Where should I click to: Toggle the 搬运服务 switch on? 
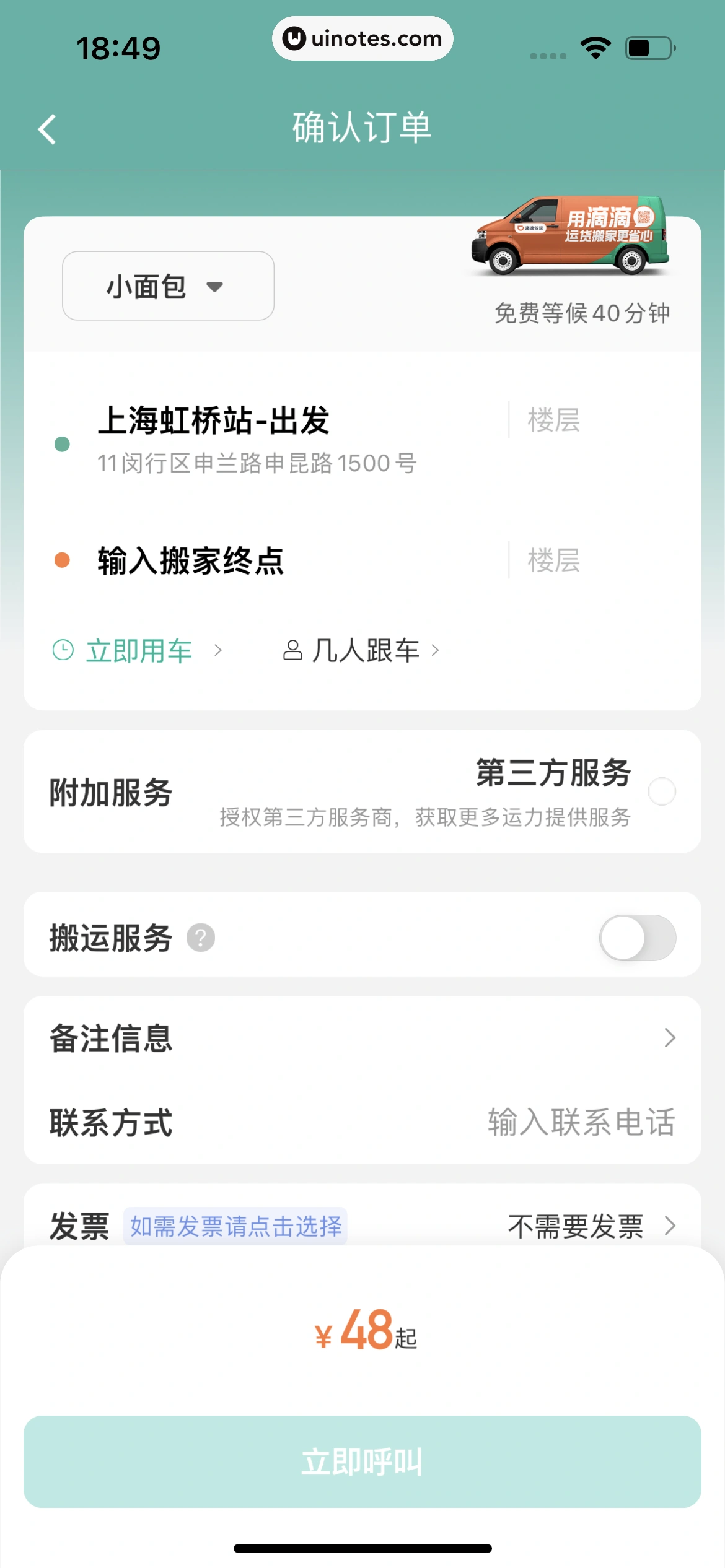638,938
